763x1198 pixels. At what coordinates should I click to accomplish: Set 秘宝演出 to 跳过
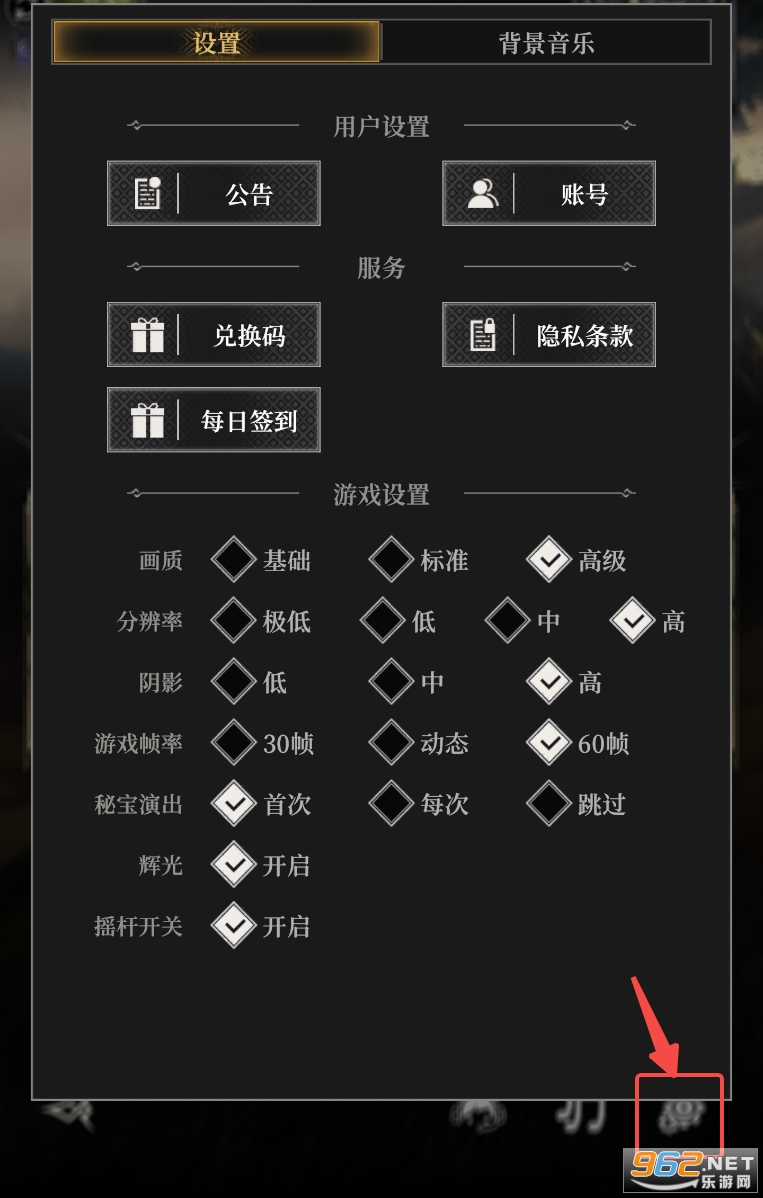click(549, 804)
